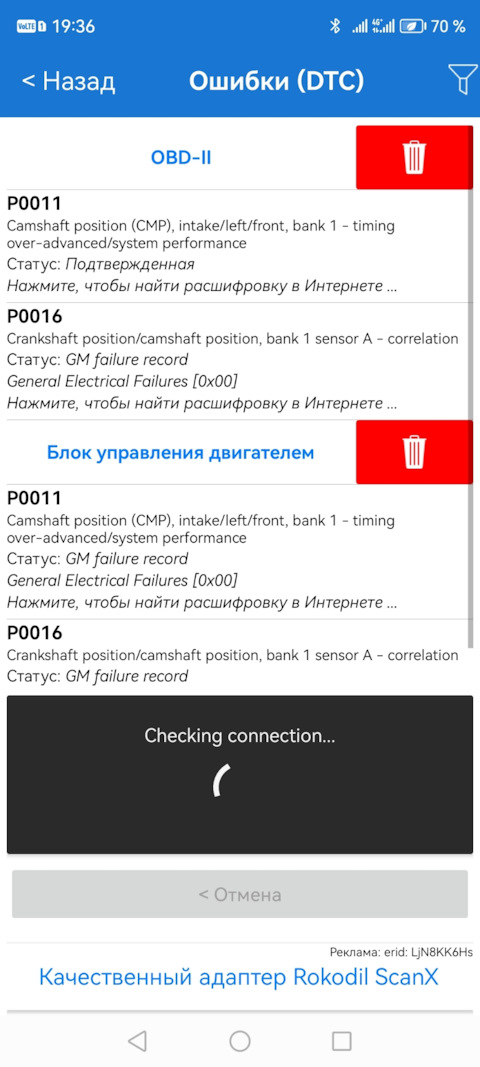Image resolution: width=480 pixels, height=1067 pixels.
Task: Open P0011 code under OBD-II
Action: (236, 246)
